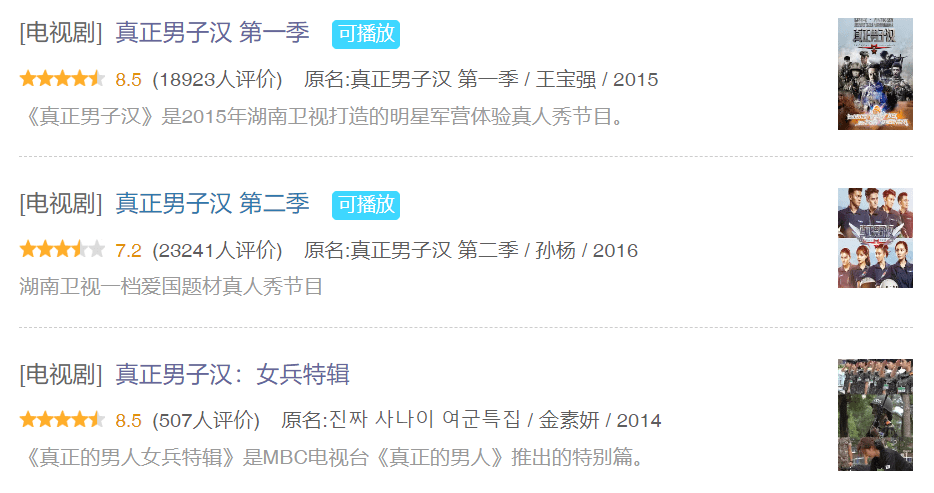Tap 可播放 badge for 真正男子汉 第二季
Viewport: 934px width, 493px height.
click(366, 205)
